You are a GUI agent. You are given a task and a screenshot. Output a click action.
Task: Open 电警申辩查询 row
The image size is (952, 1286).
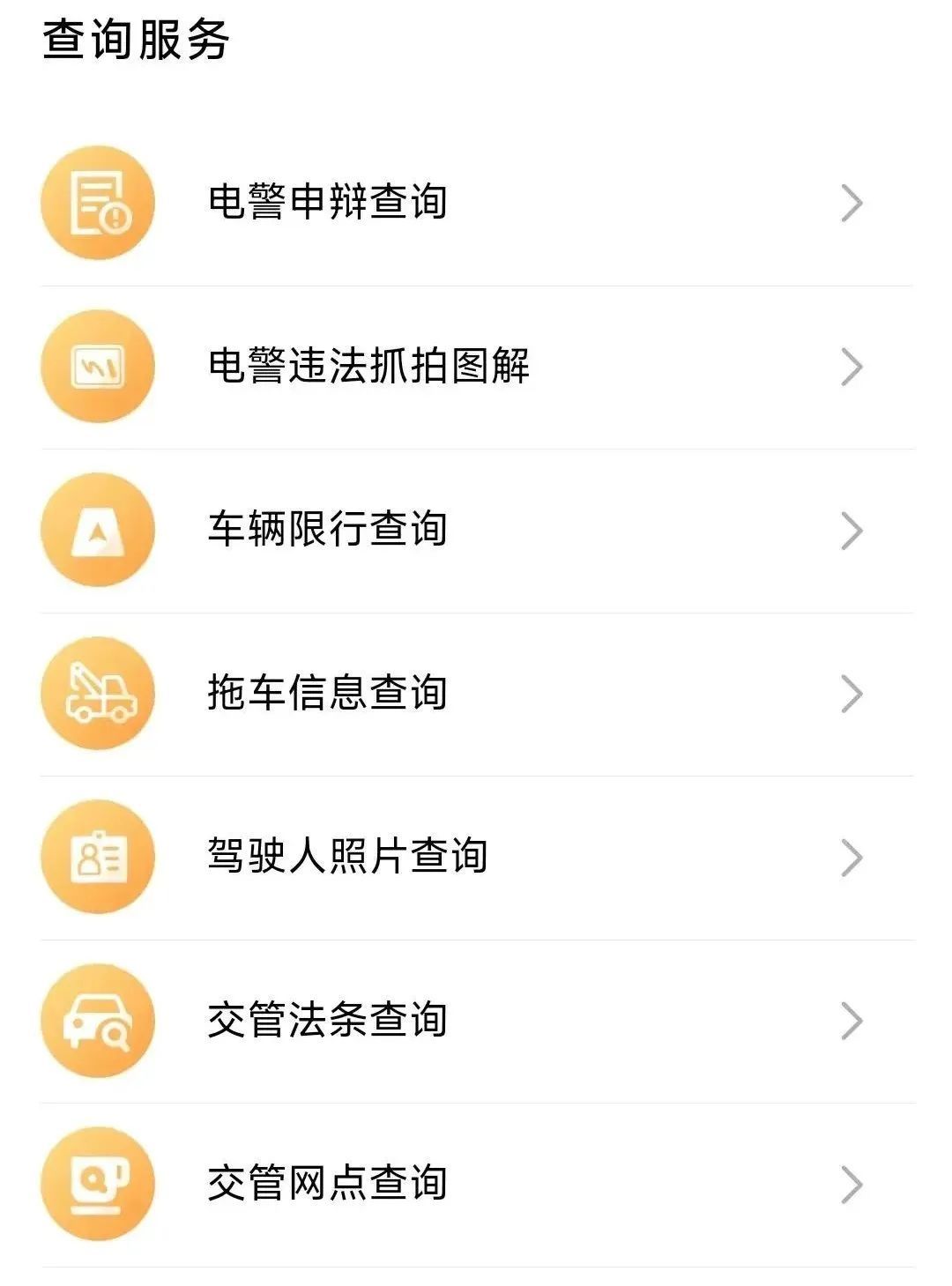tap(328, 203)
